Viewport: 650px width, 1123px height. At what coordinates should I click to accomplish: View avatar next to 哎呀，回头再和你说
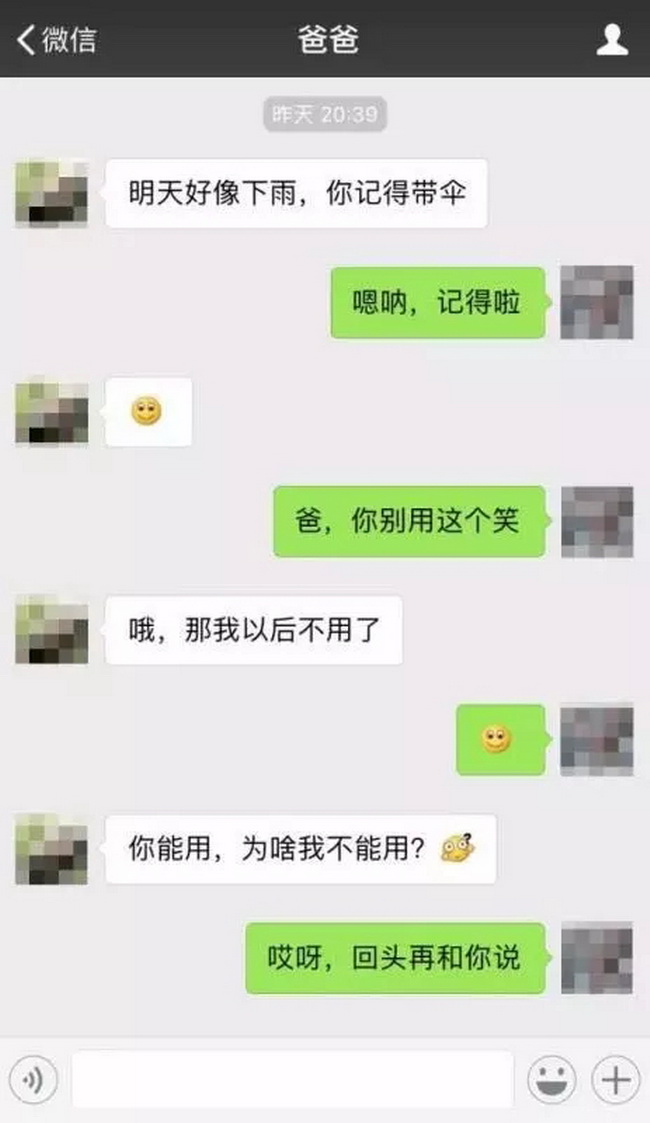[597, 957]
